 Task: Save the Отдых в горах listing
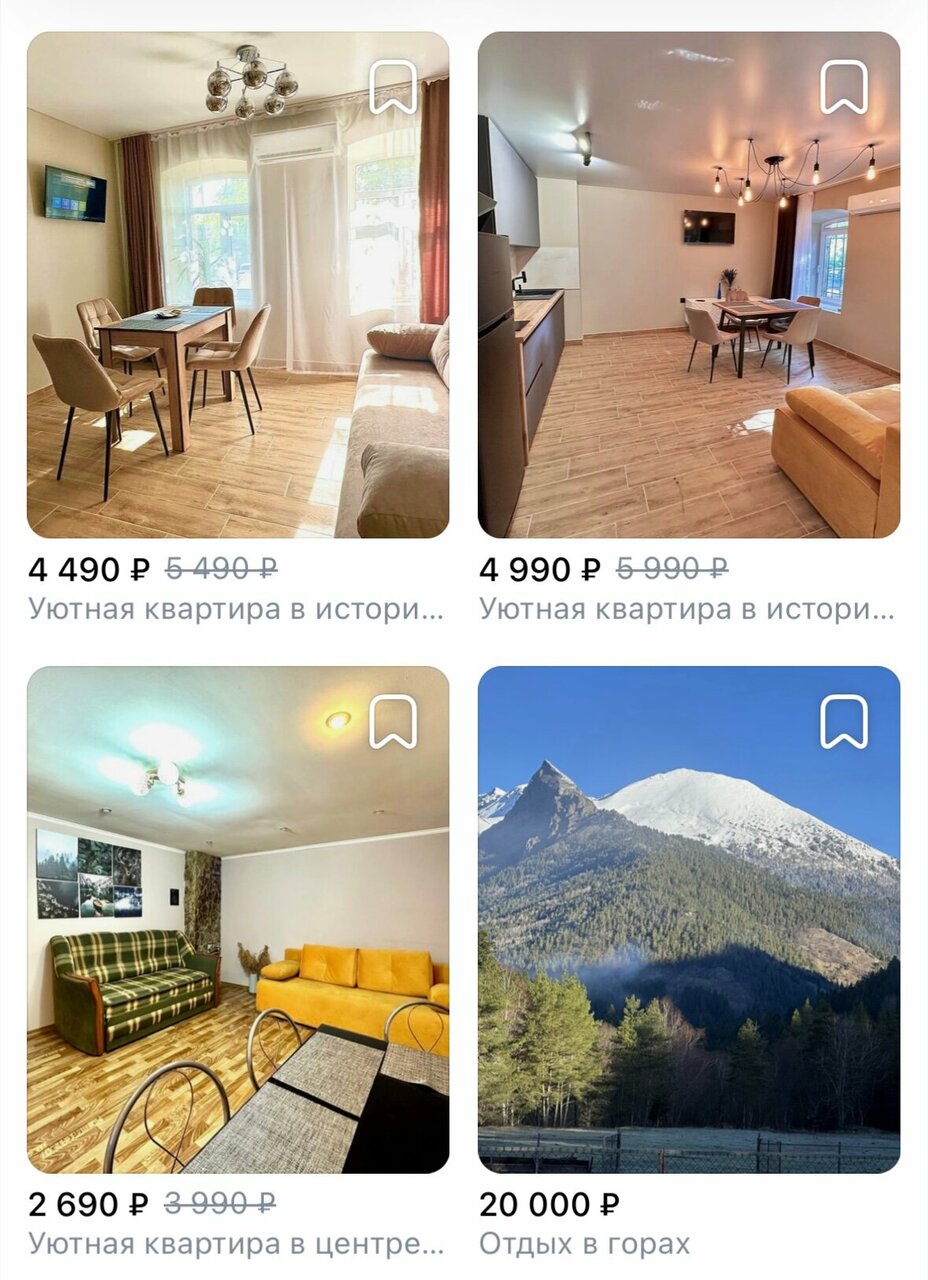click(x=844, y=722)
